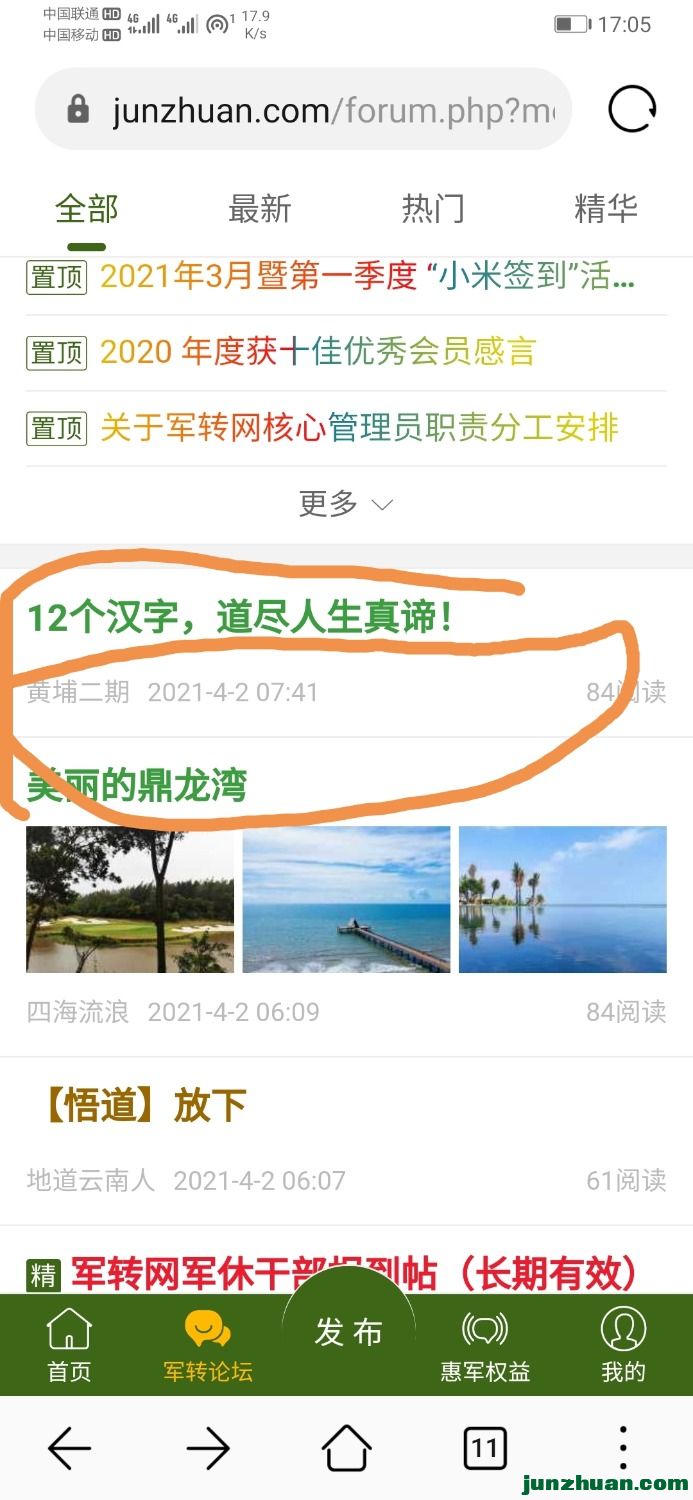Switch to the 最新 tab

coord(259,210)
